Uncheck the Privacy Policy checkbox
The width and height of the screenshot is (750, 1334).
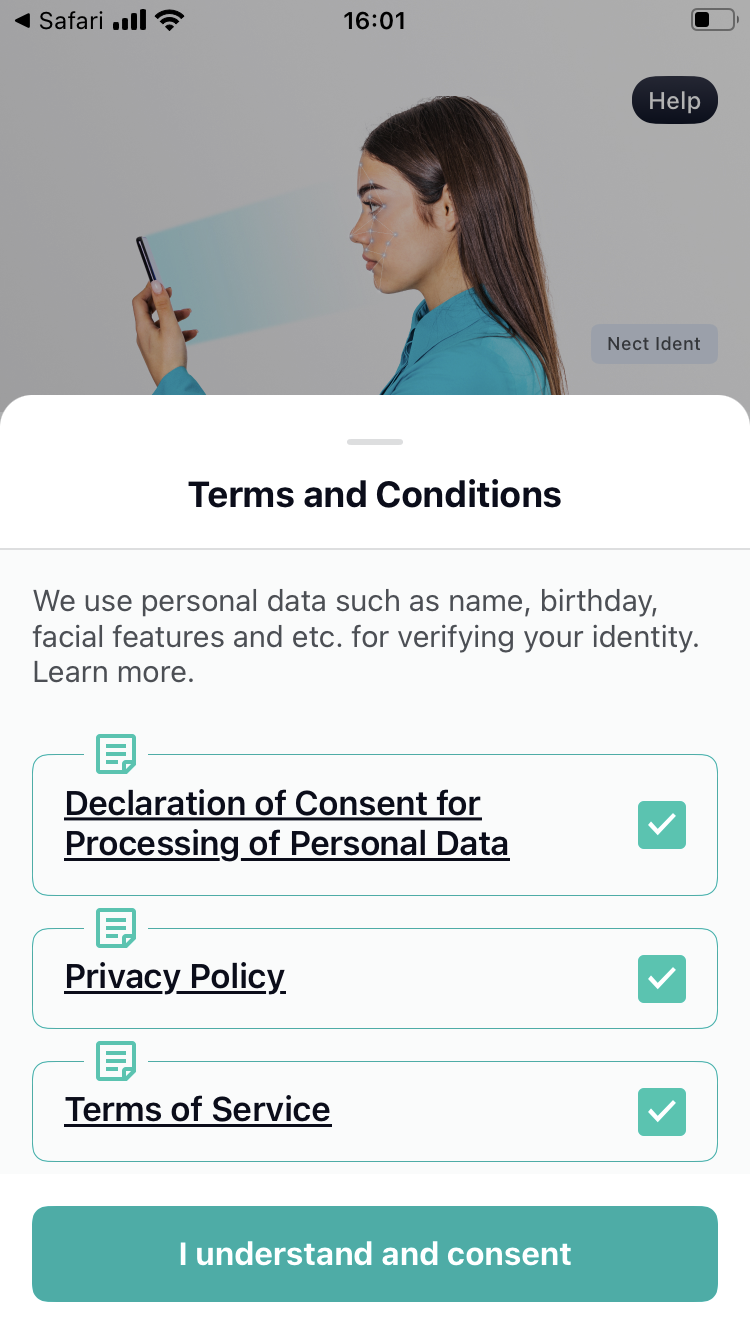tap(662, 978)
